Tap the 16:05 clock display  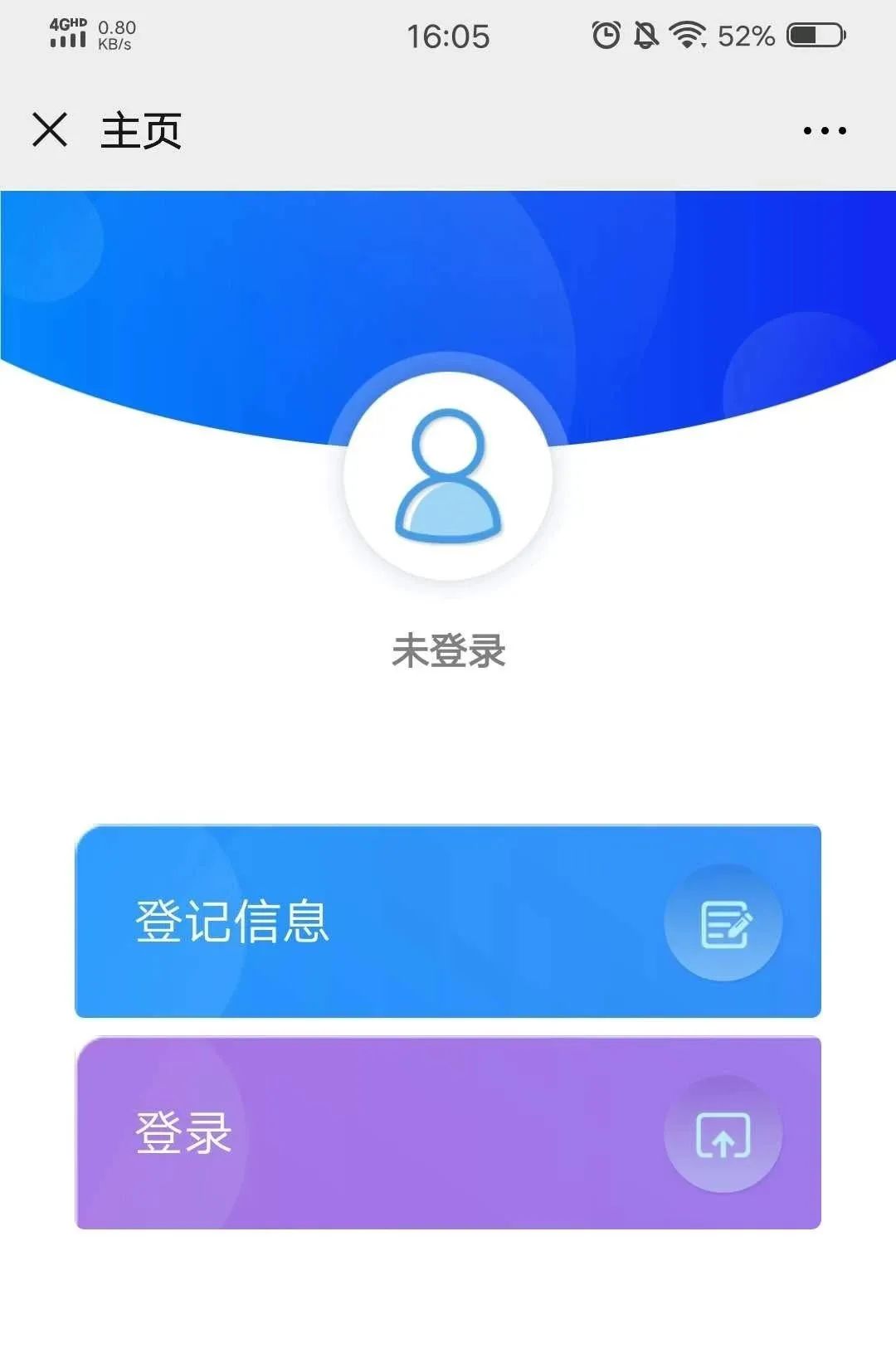[448, 37]
